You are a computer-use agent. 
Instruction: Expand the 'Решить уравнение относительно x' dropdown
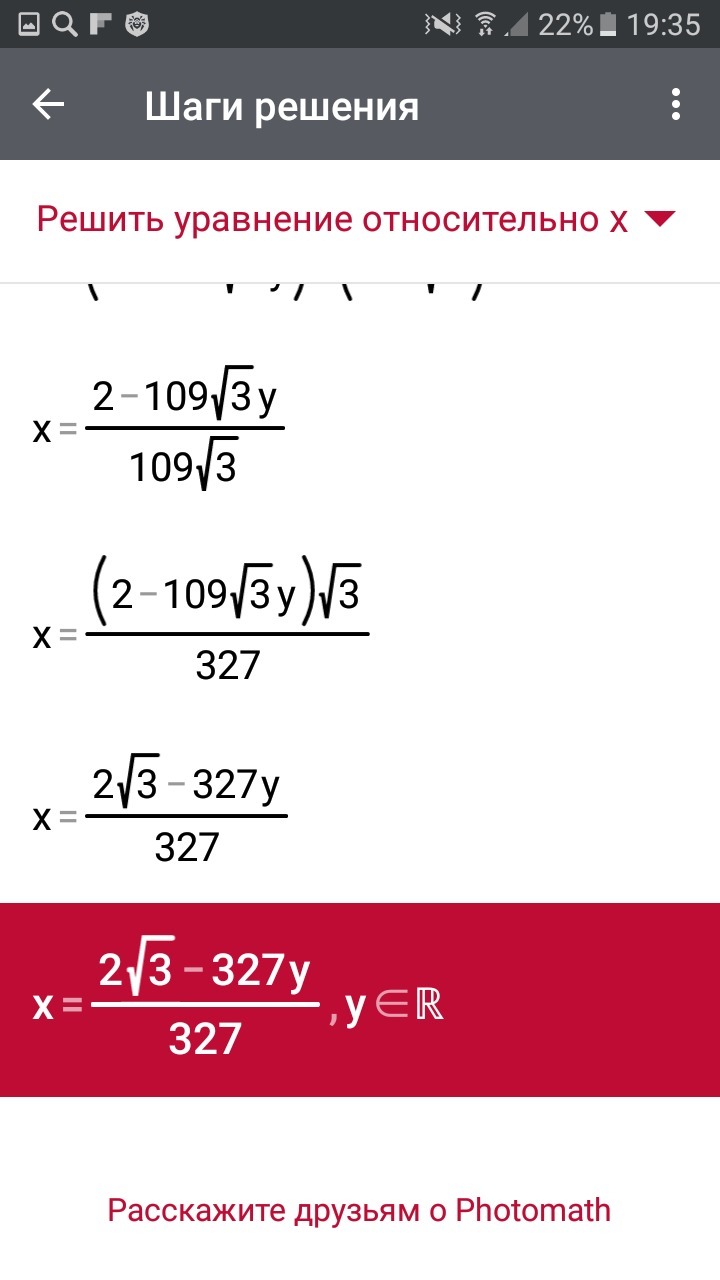(x=356, y=220)
